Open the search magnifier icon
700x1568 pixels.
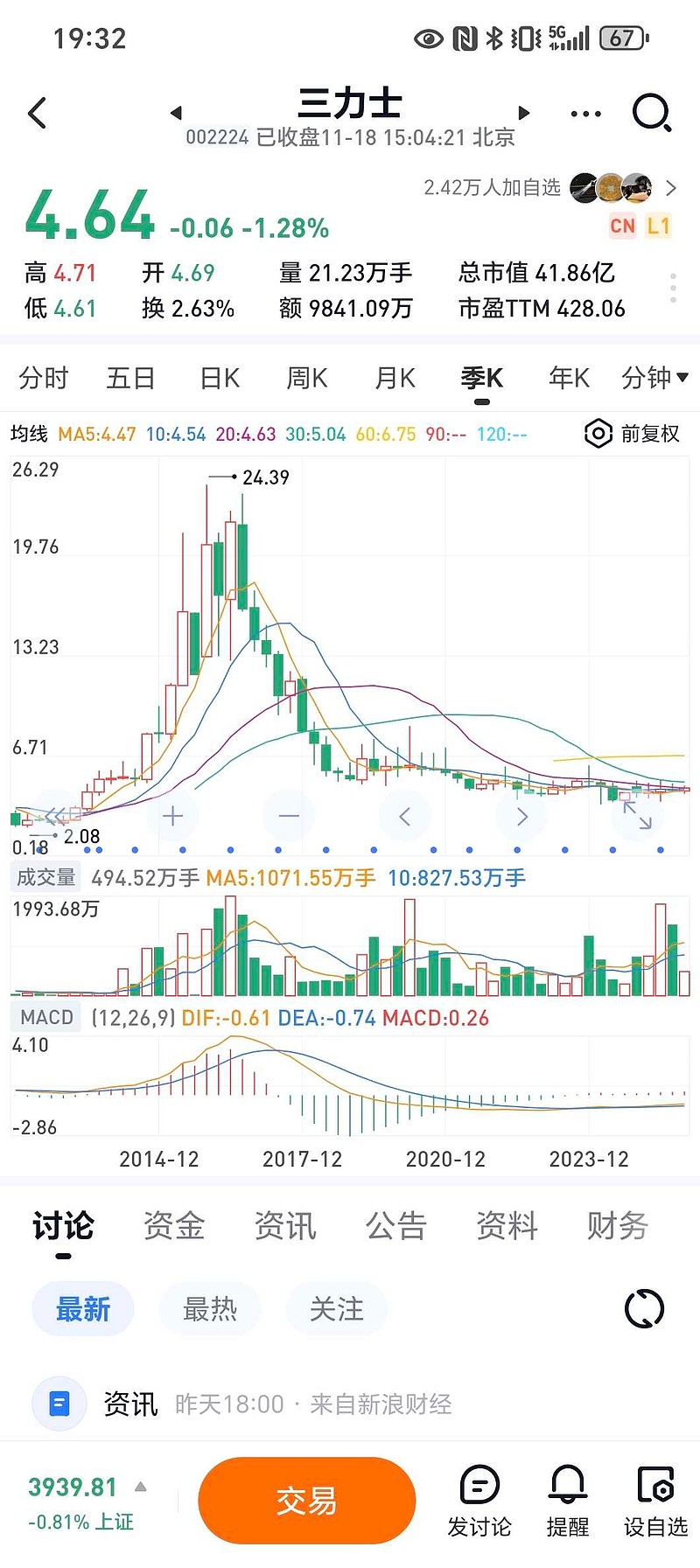(651, 113)
